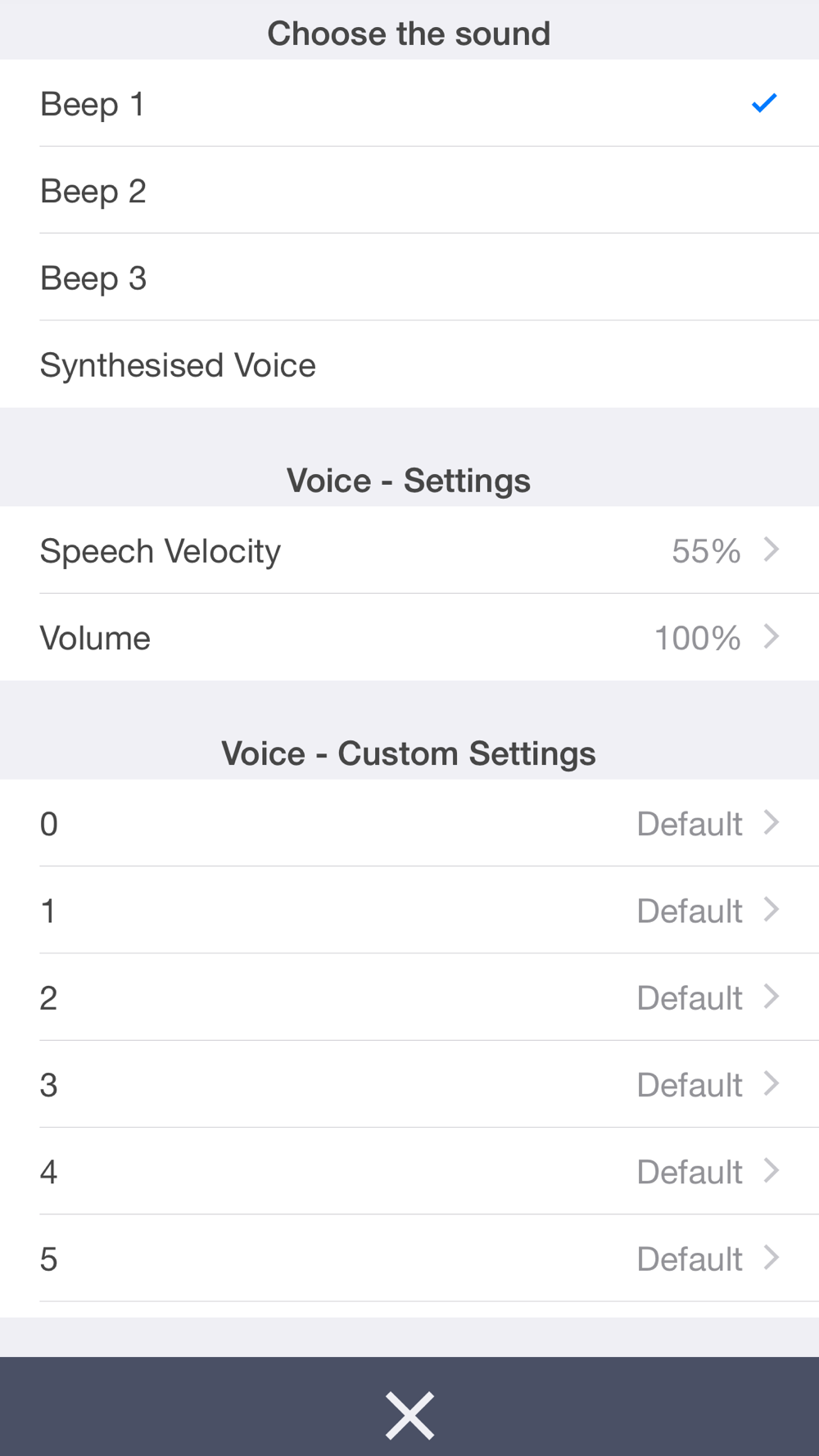This screenshot has width=819, height=1456.
Task: Change custom voice setting for 4
Action: (x=409, y=1171)
